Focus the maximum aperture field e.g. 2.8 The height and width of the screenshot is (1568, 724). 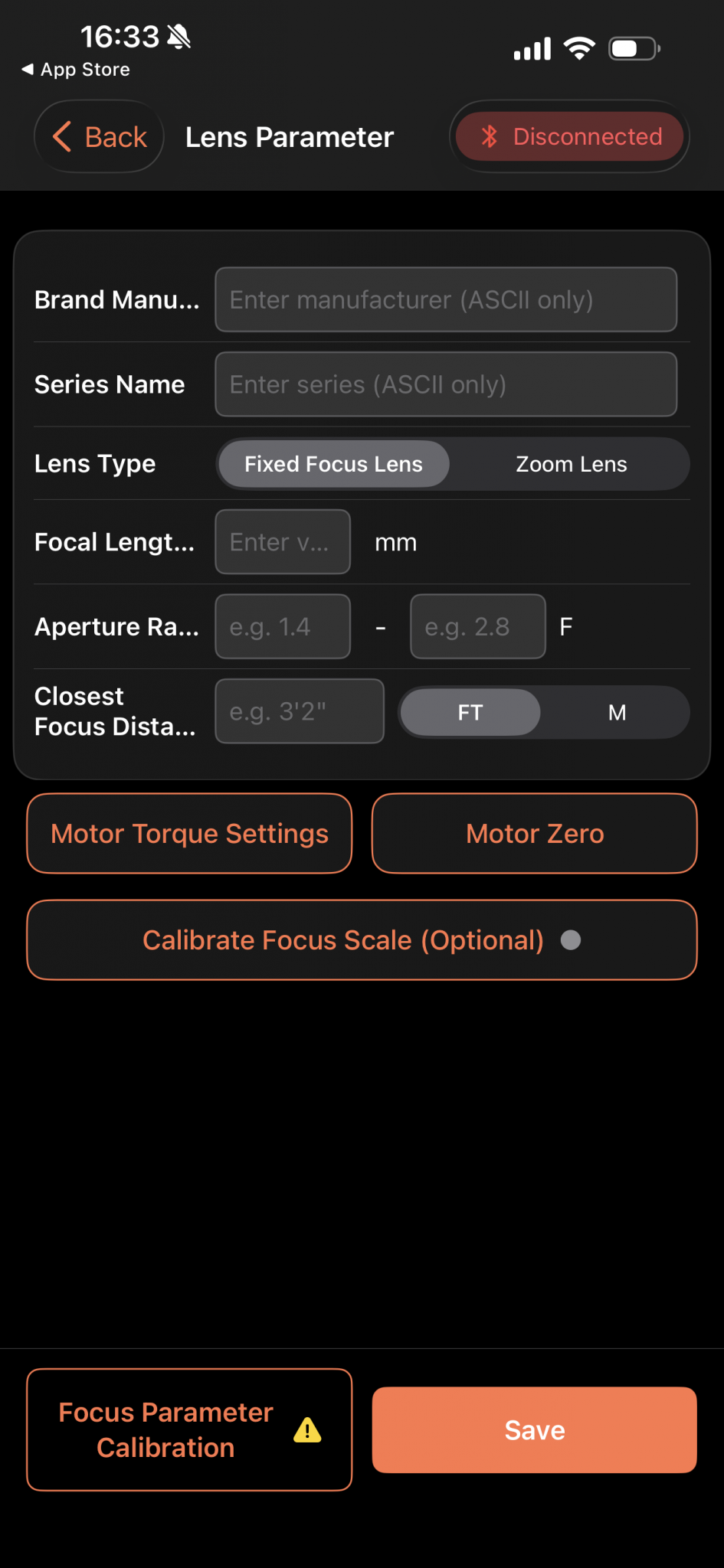[x=477, y=627]
